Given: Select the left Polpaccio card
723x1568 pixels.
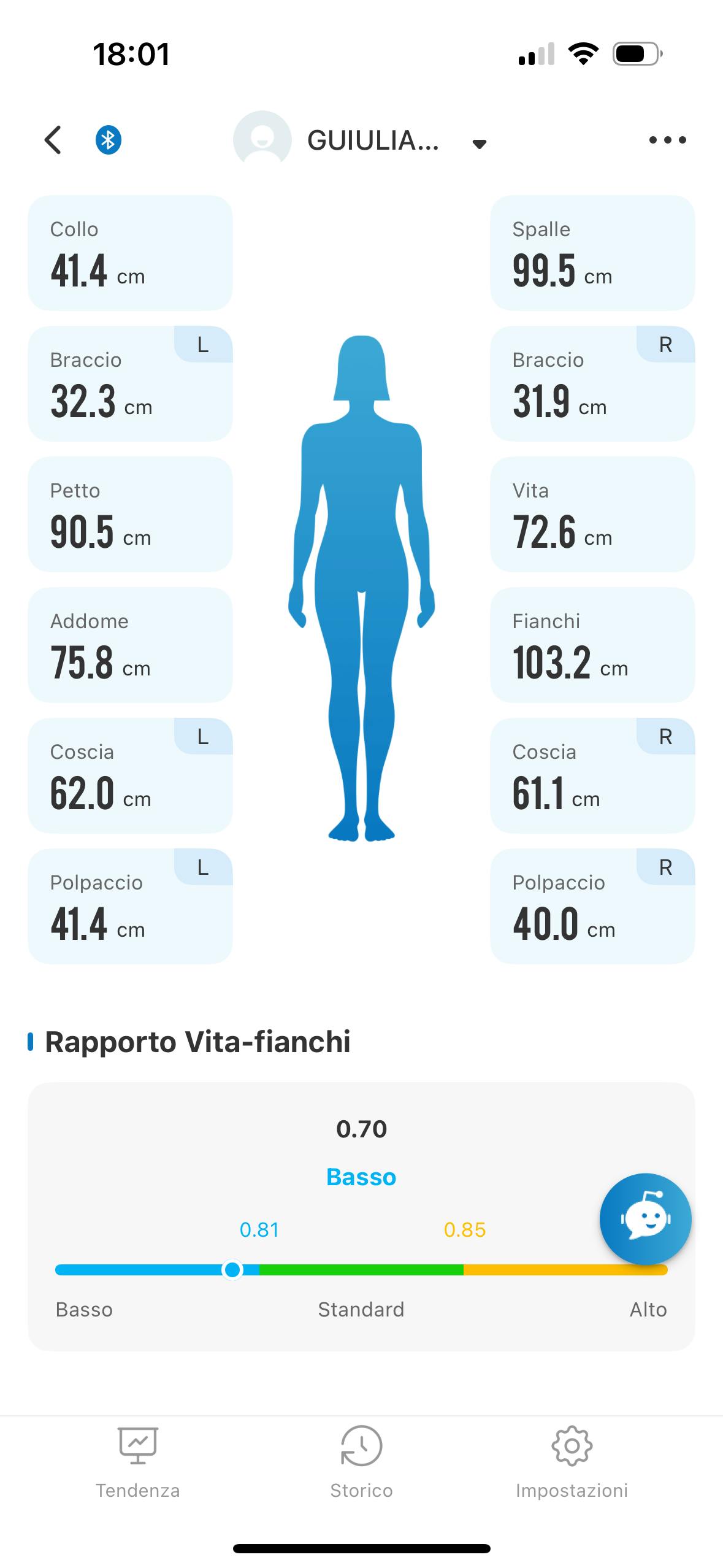Looking at the screenshot, I should click(130, 906).
